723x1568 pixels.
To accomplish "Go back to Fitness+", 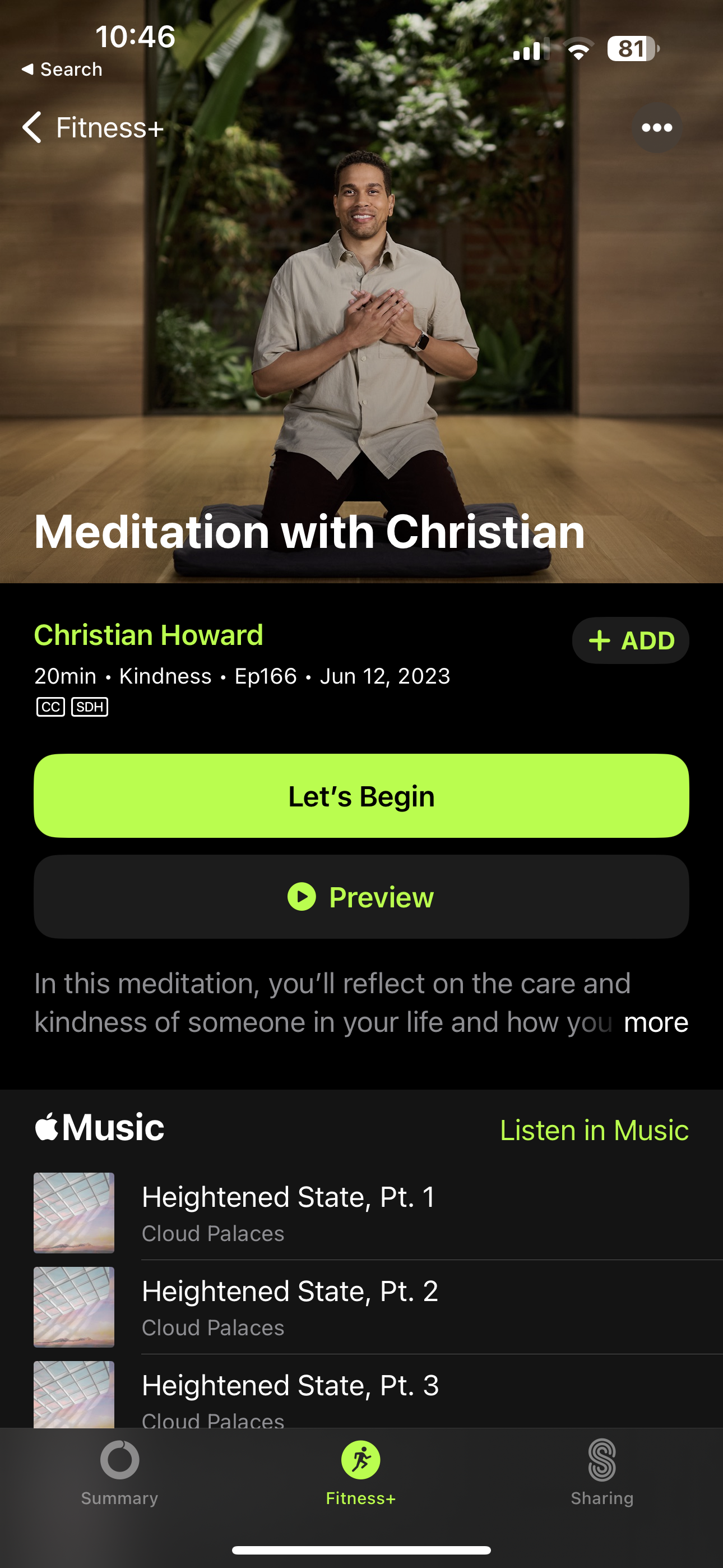I will pyautogui.click(x=92, y=128).
